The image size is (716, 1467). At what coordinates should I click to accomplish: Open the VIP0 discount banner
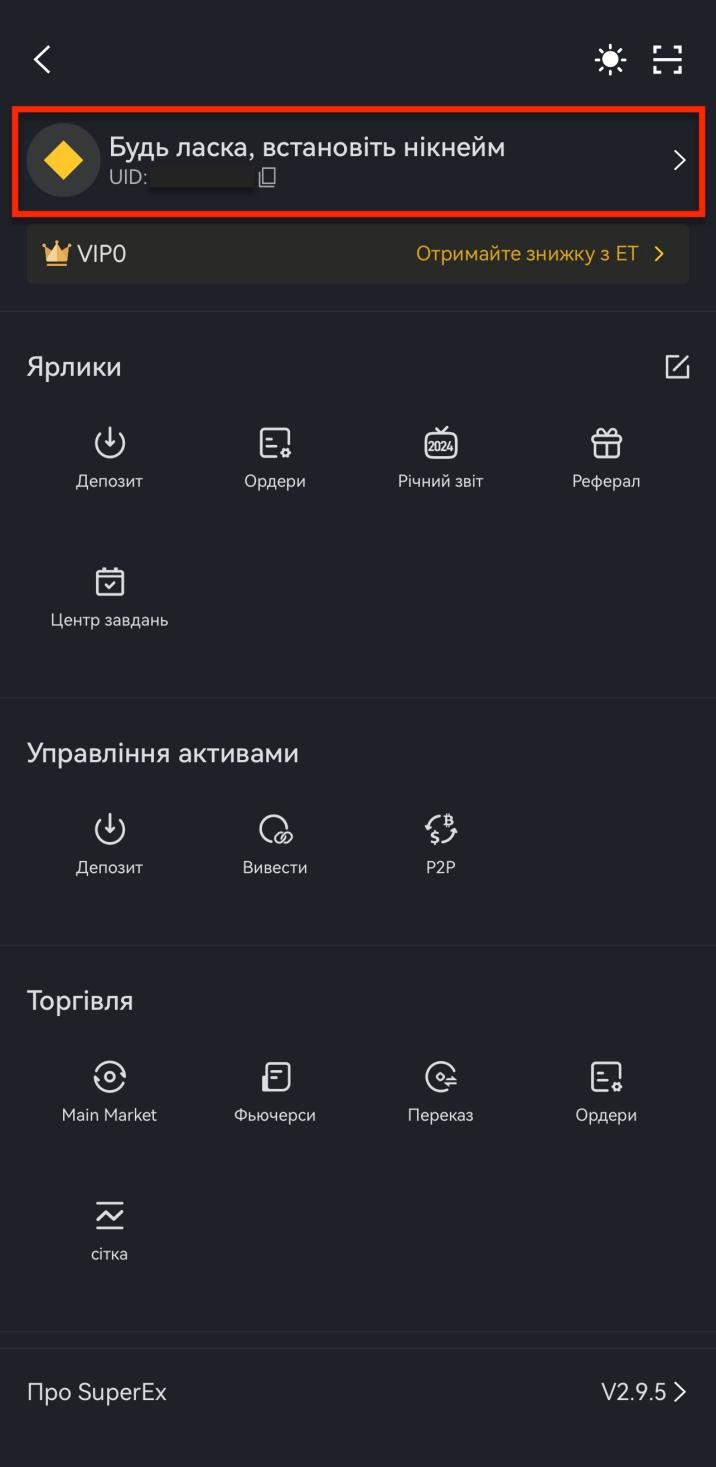[x=358, y=254]
